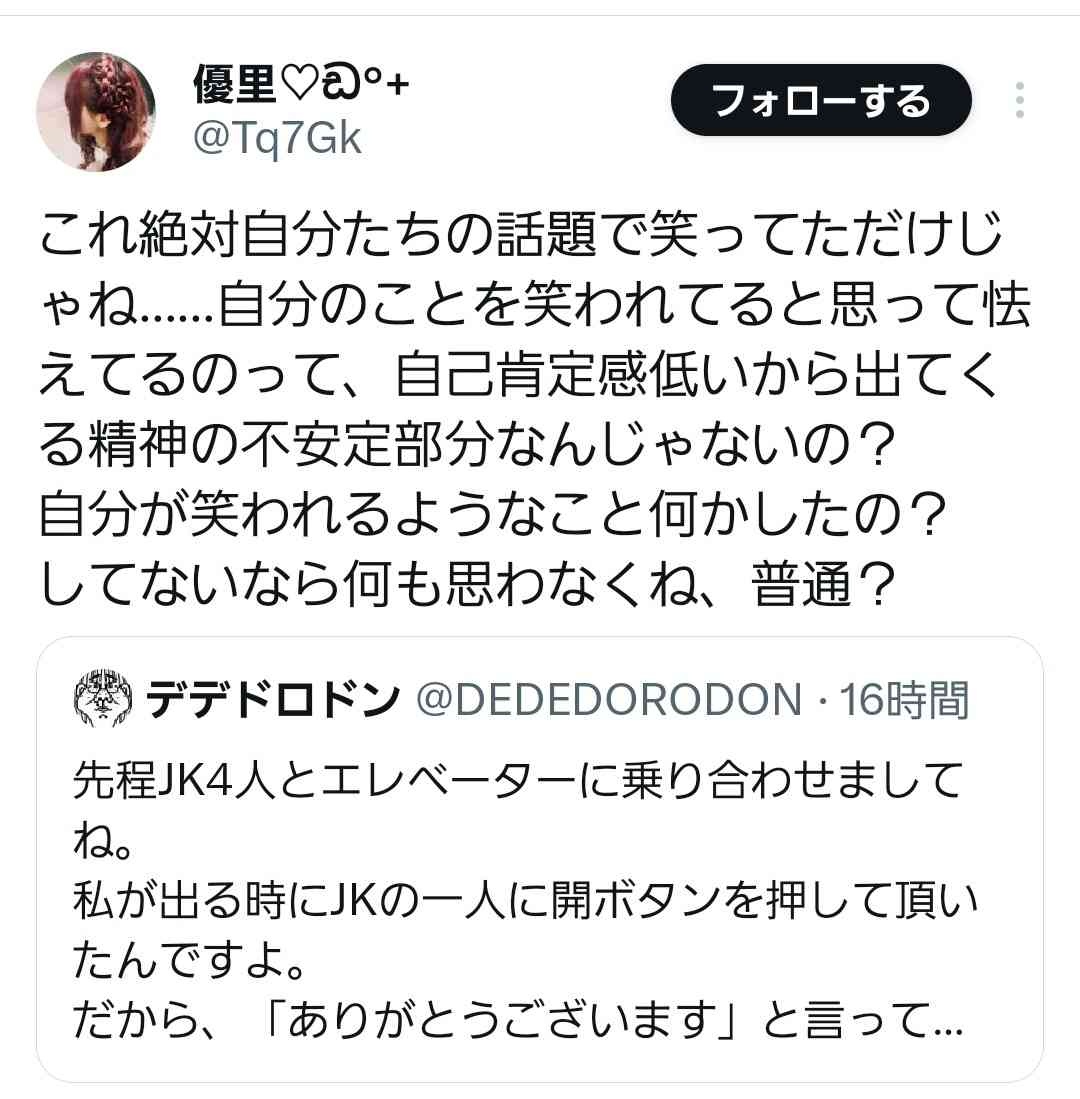This screenshot has height=1099, width=1080.
Task: Open the three-dot overflow menu
Action: point(1019,101)
